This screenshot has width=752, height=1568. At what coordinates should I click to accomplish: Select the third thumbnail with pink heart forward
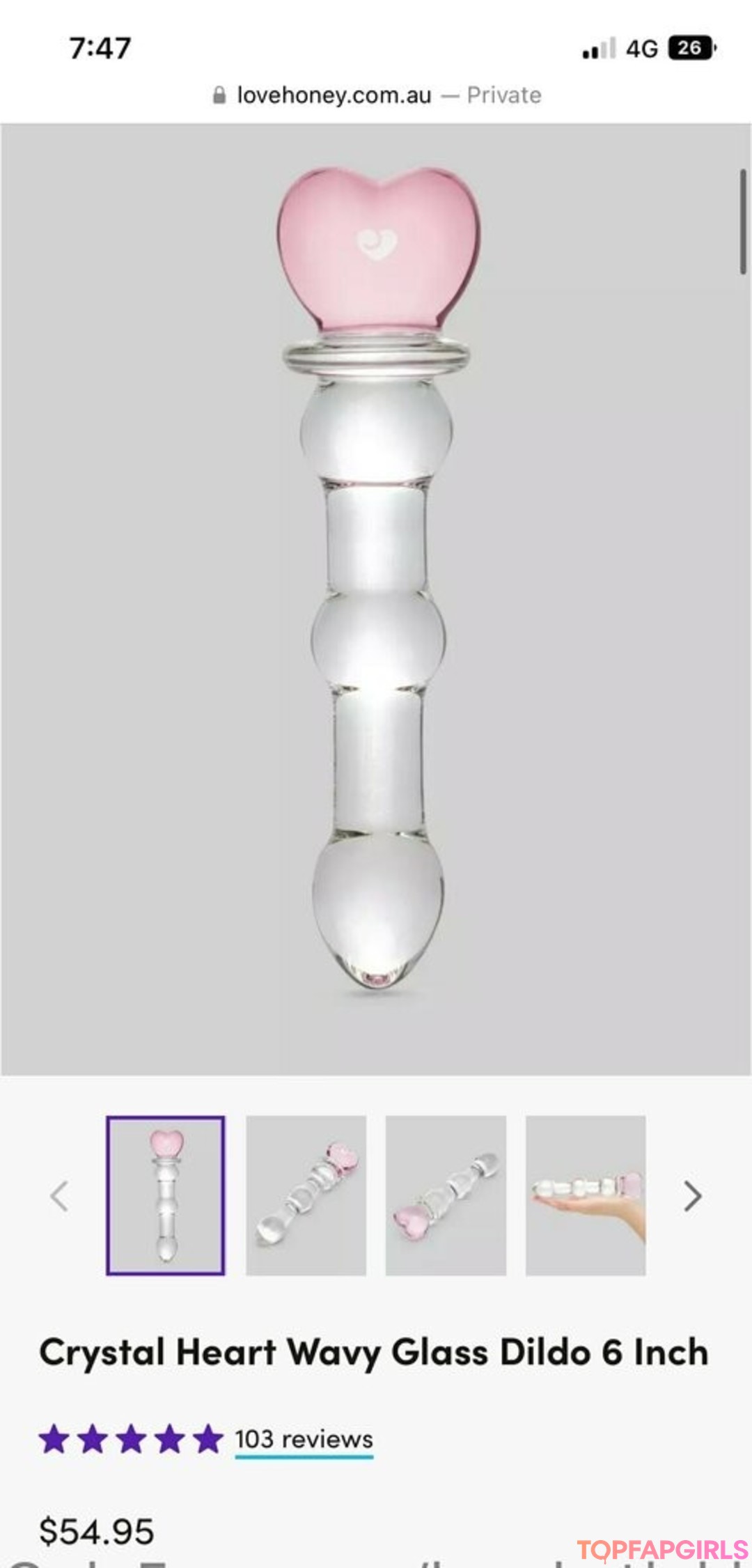click(x=446, y=1195)
